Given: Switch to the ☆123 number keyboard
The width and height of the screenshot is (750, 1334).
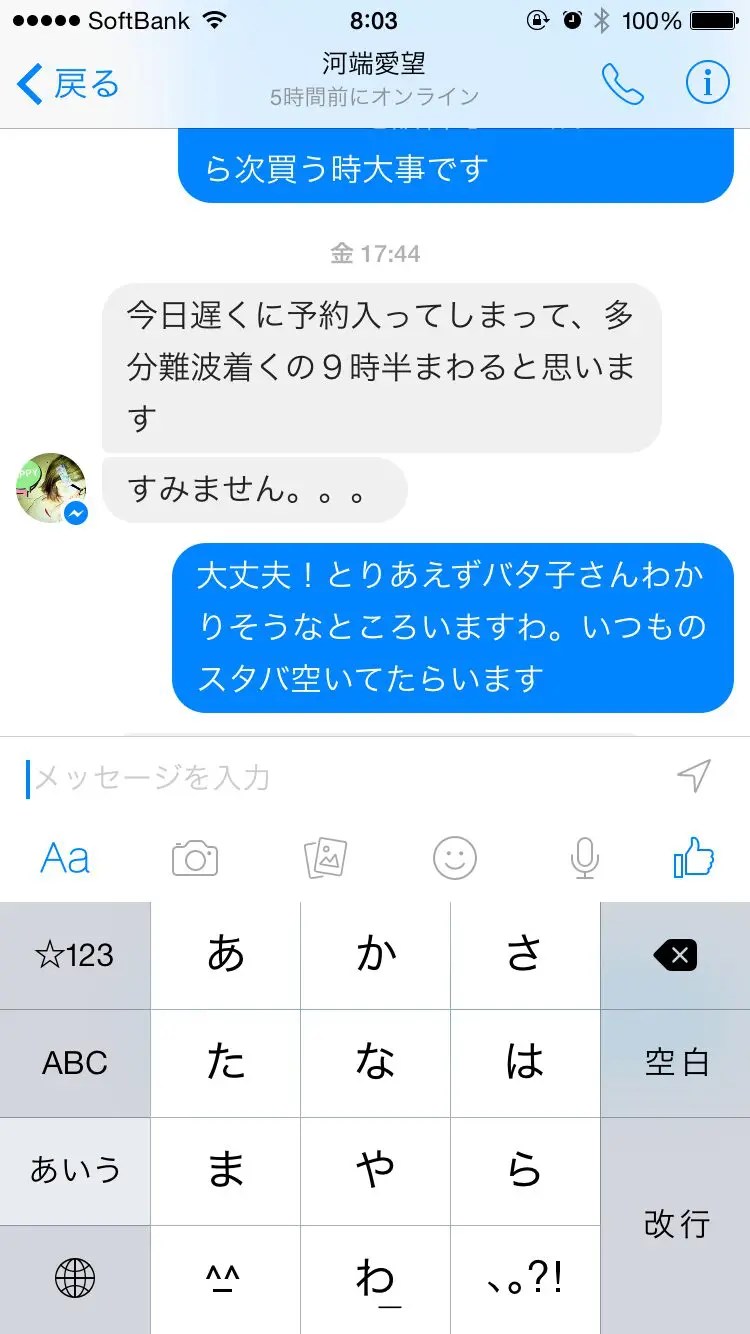Looking at the screenshot, I should 75,956.
